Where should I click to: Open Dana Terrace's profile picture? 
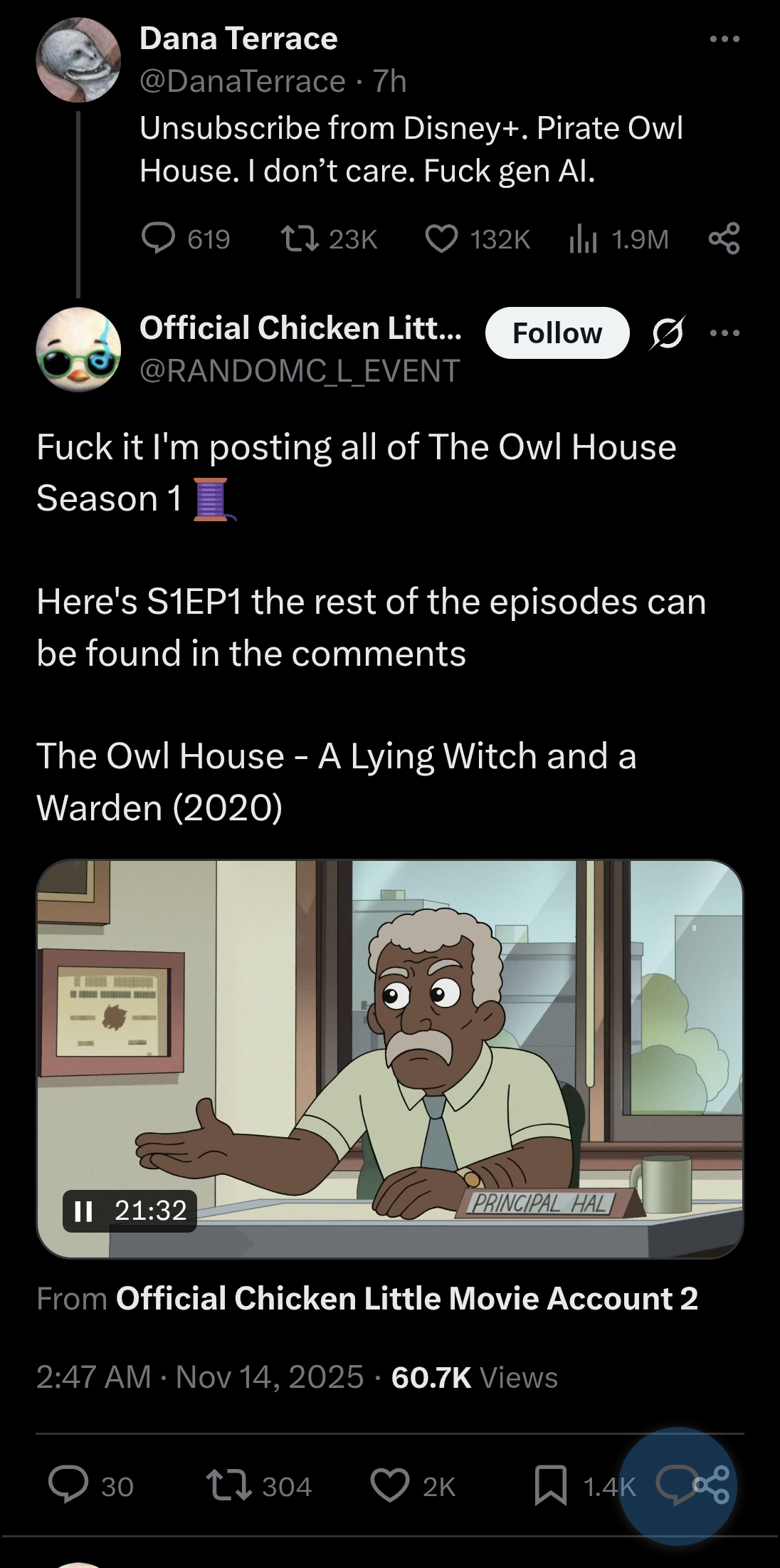pos(78,60)
